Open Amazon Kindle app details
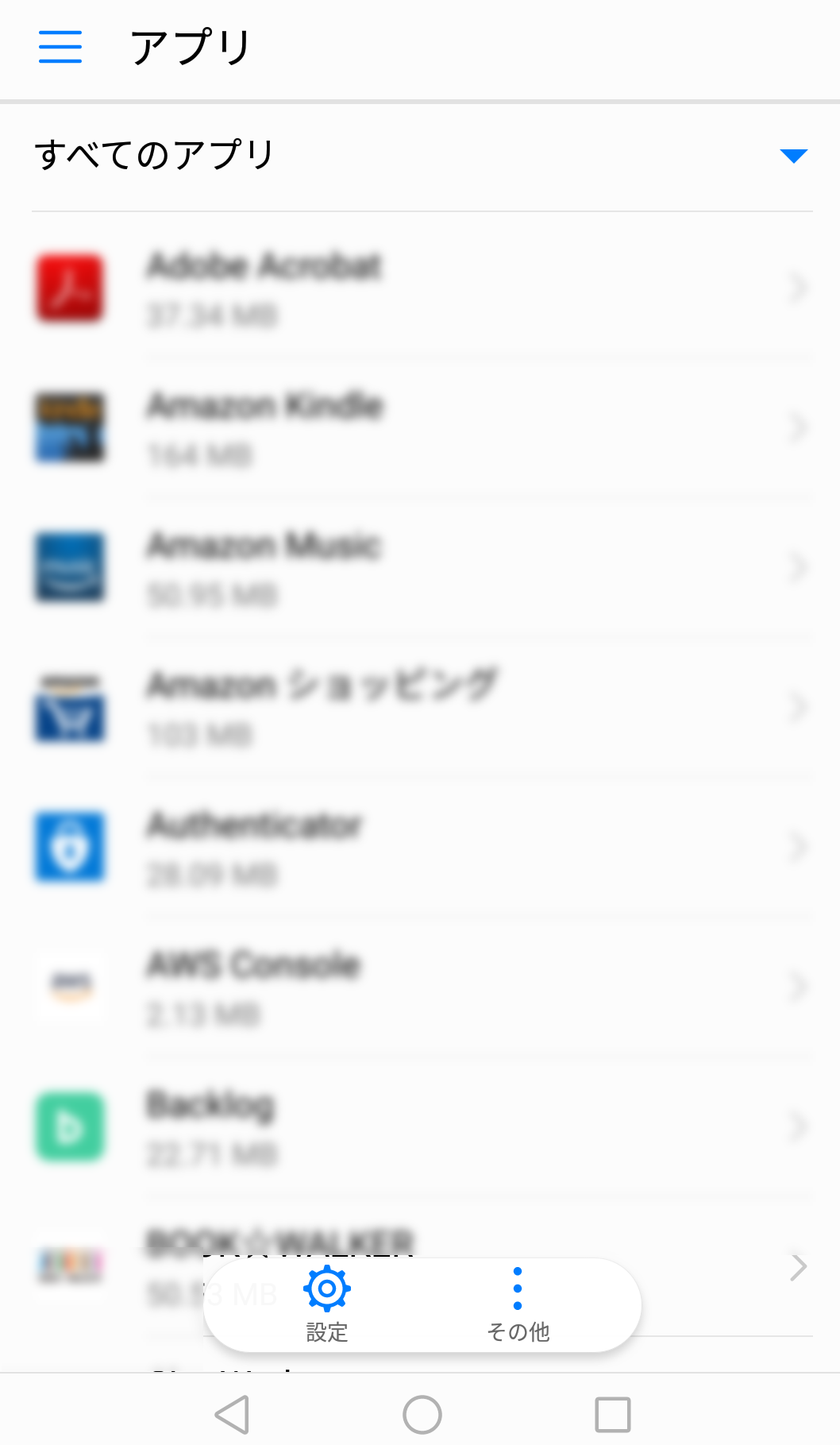Viewport: 840px width, 1445px height. click(421, 427)
